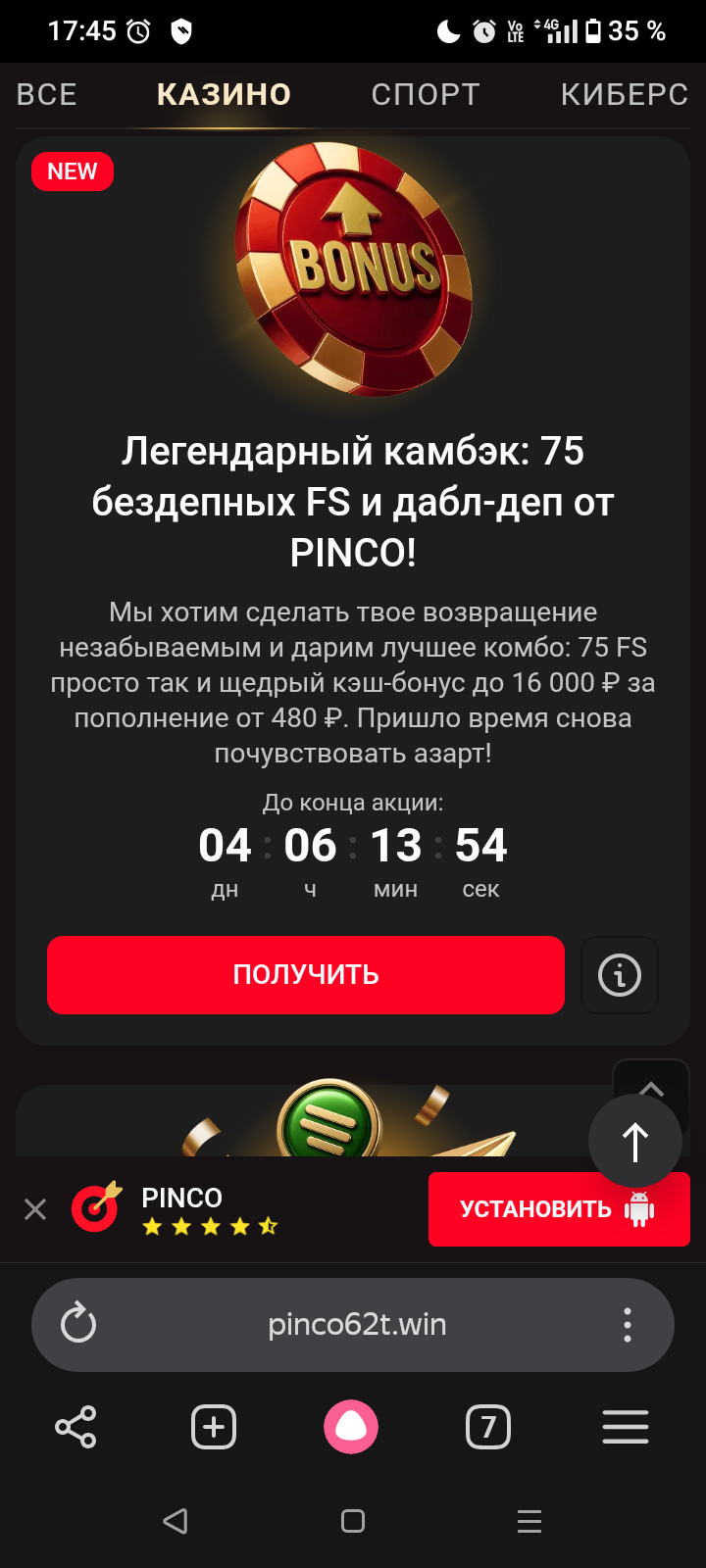Open the Alice assistant button

pyautogui.click(x=351, y=1427)
